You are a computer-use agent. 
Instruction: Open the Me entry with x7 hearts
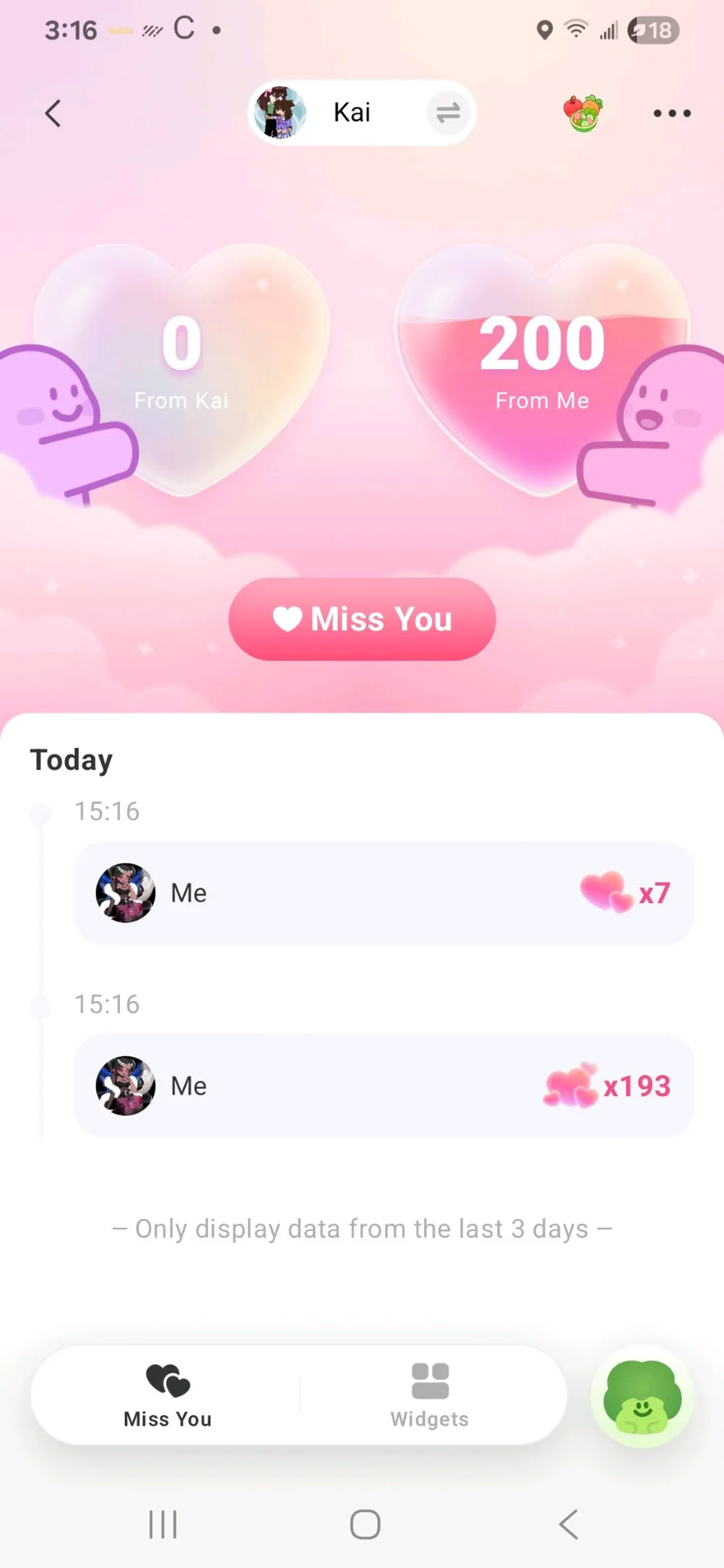tap(384, 893)
